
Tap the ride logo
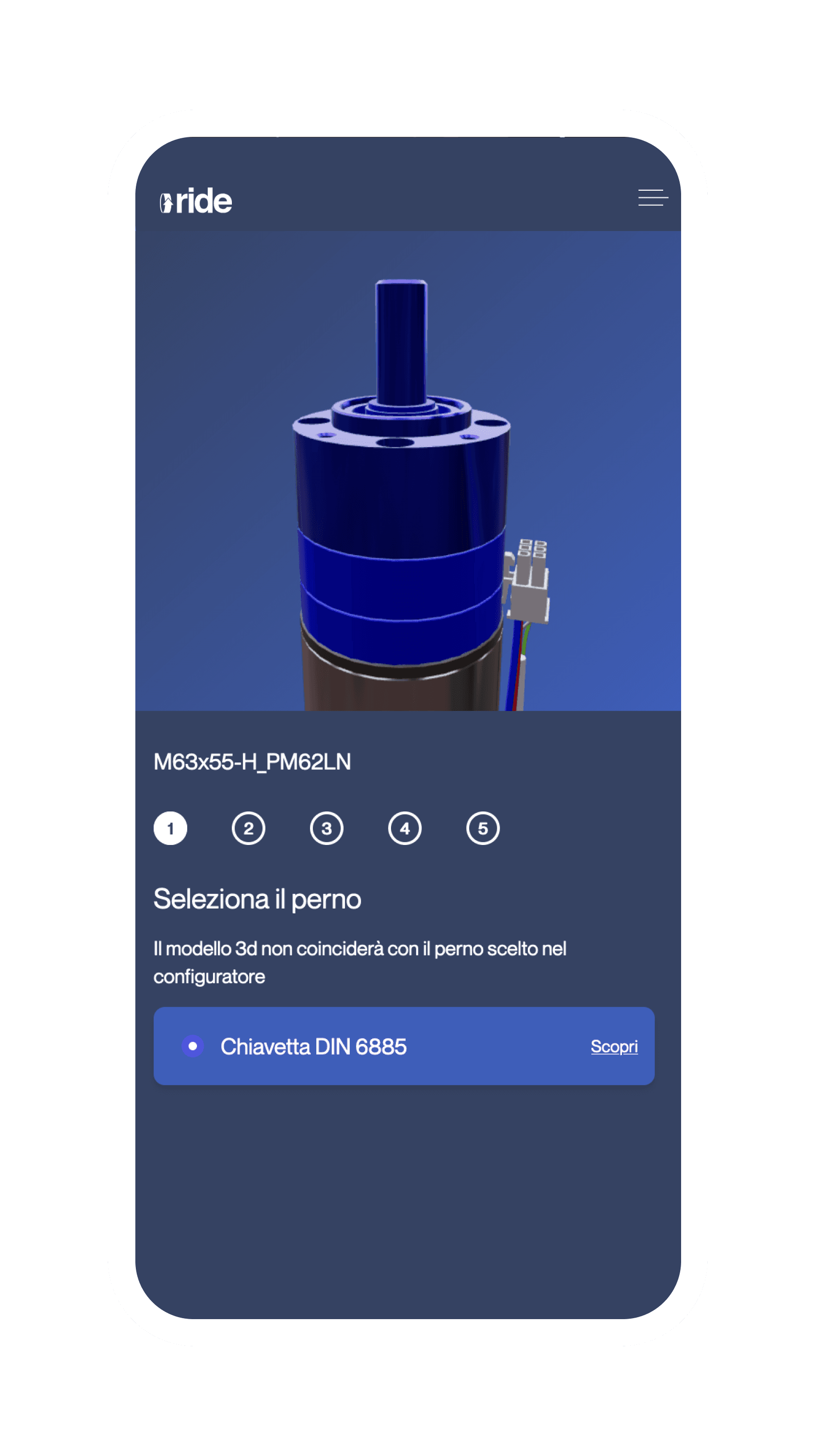coord(196,201)
